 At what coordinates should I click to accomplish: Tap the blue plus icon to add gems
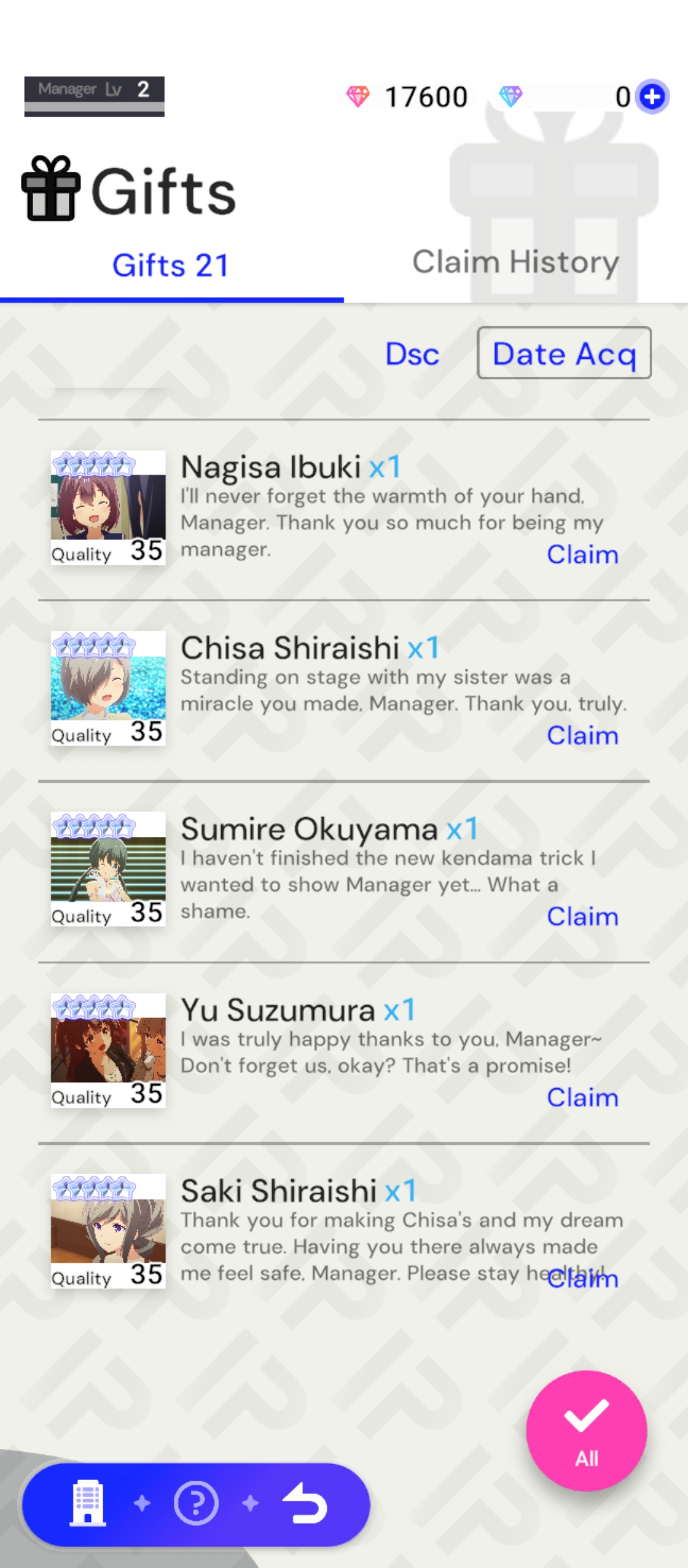[652, 97]
